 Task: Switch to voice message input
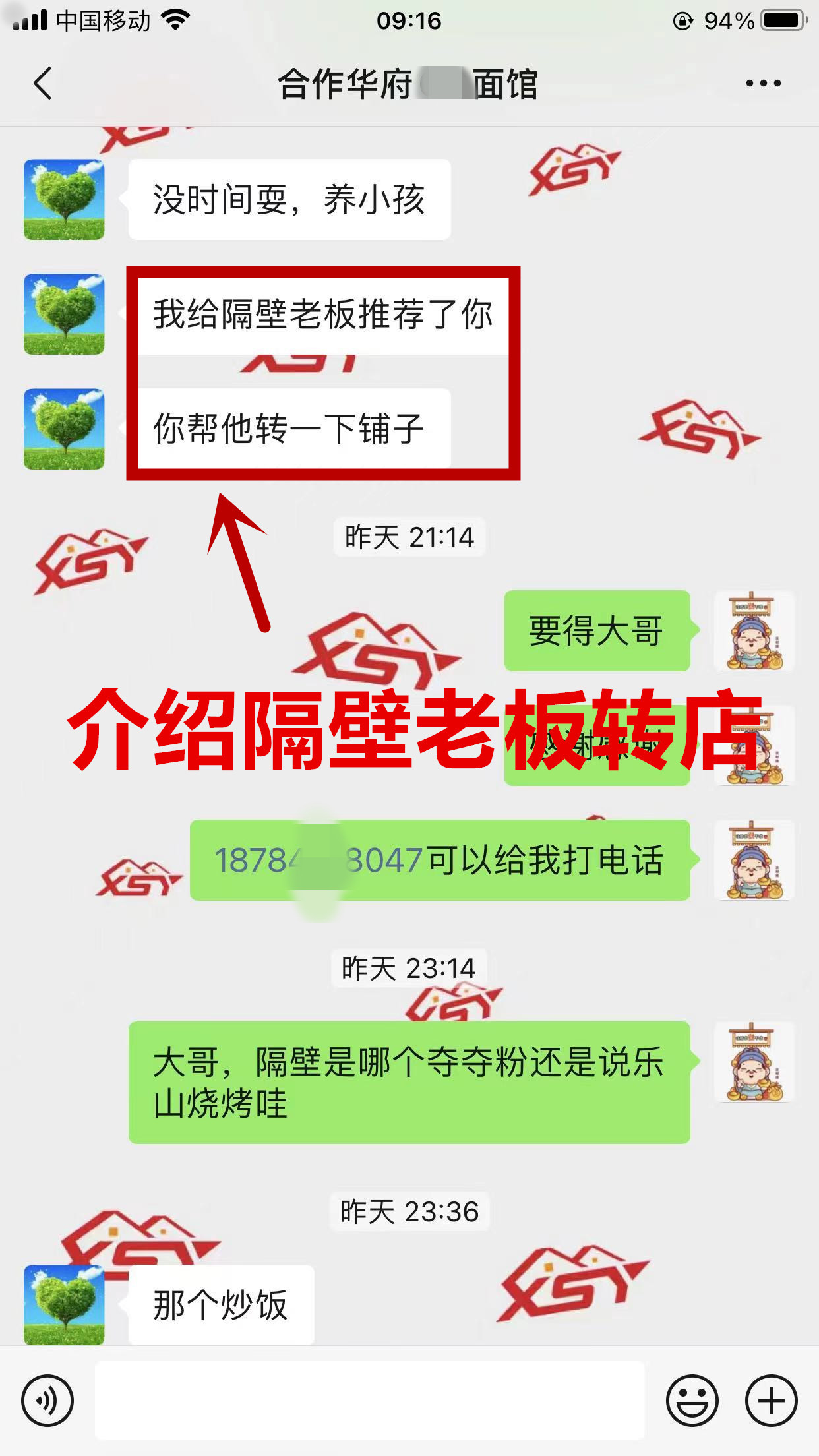47,1400
